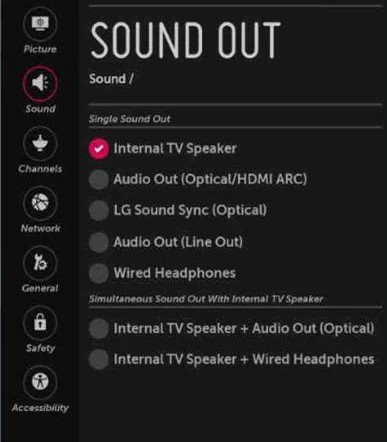Choose Audio Out (Optical/HDMI ARC)
The width and height of the screenshot is (387, 442).
pyautogui.click(x=198, y=179)
